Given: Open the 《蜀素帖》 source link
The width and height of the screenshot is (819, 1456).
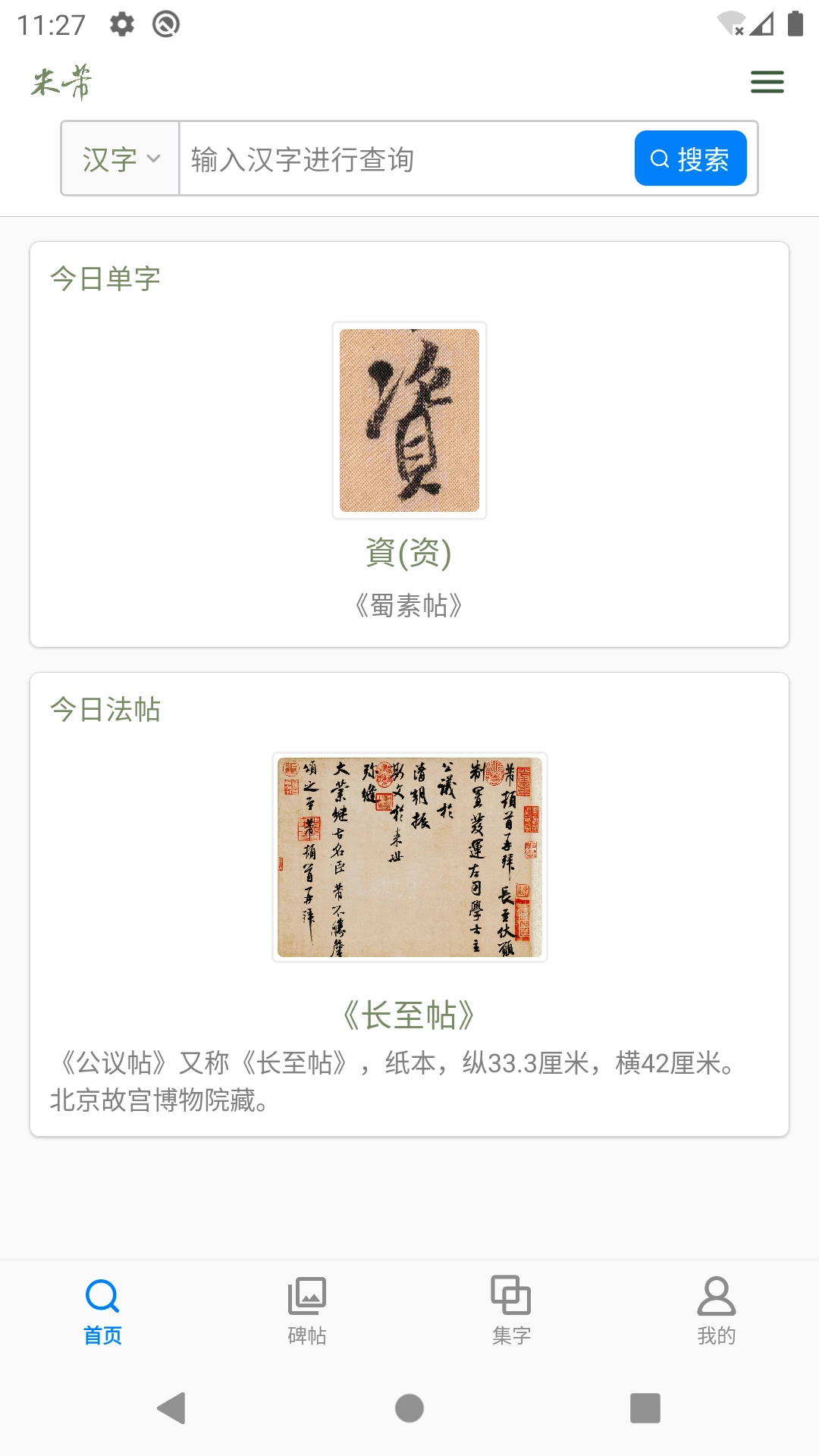Looking at the screenshot, I should (x=409, y=605).
